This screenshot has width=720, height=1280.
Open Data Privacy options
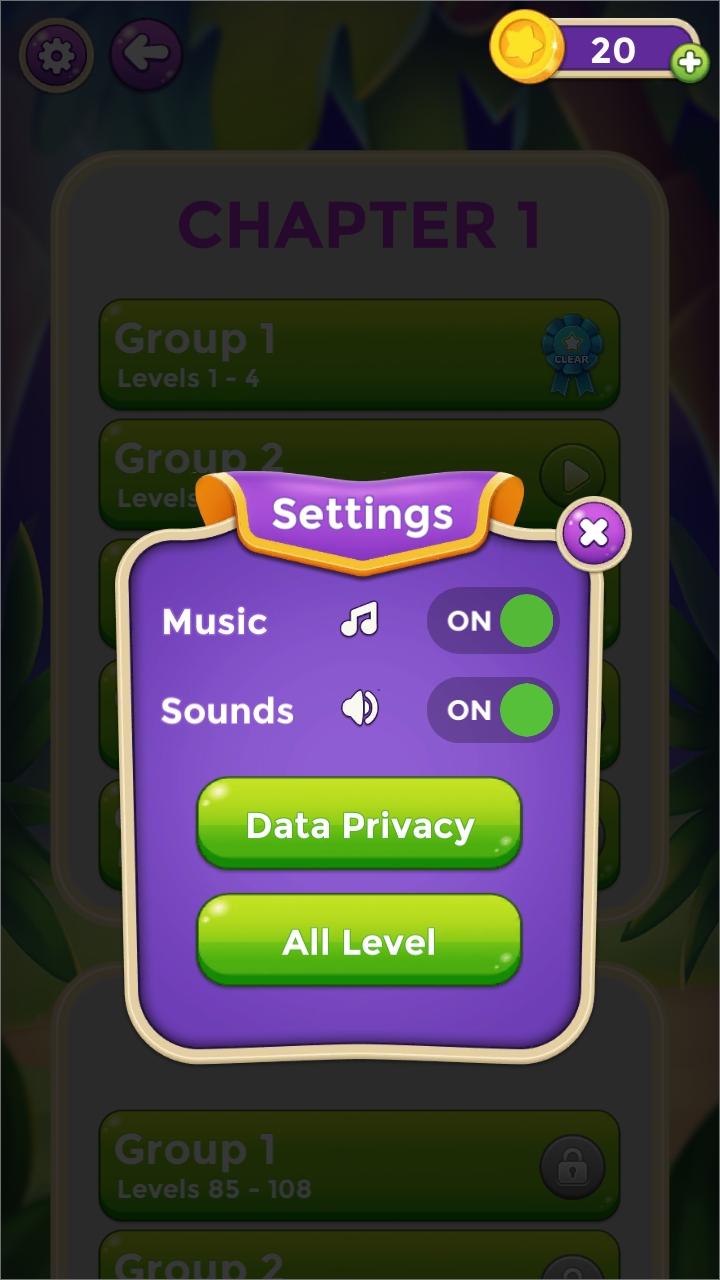[359, 824]
